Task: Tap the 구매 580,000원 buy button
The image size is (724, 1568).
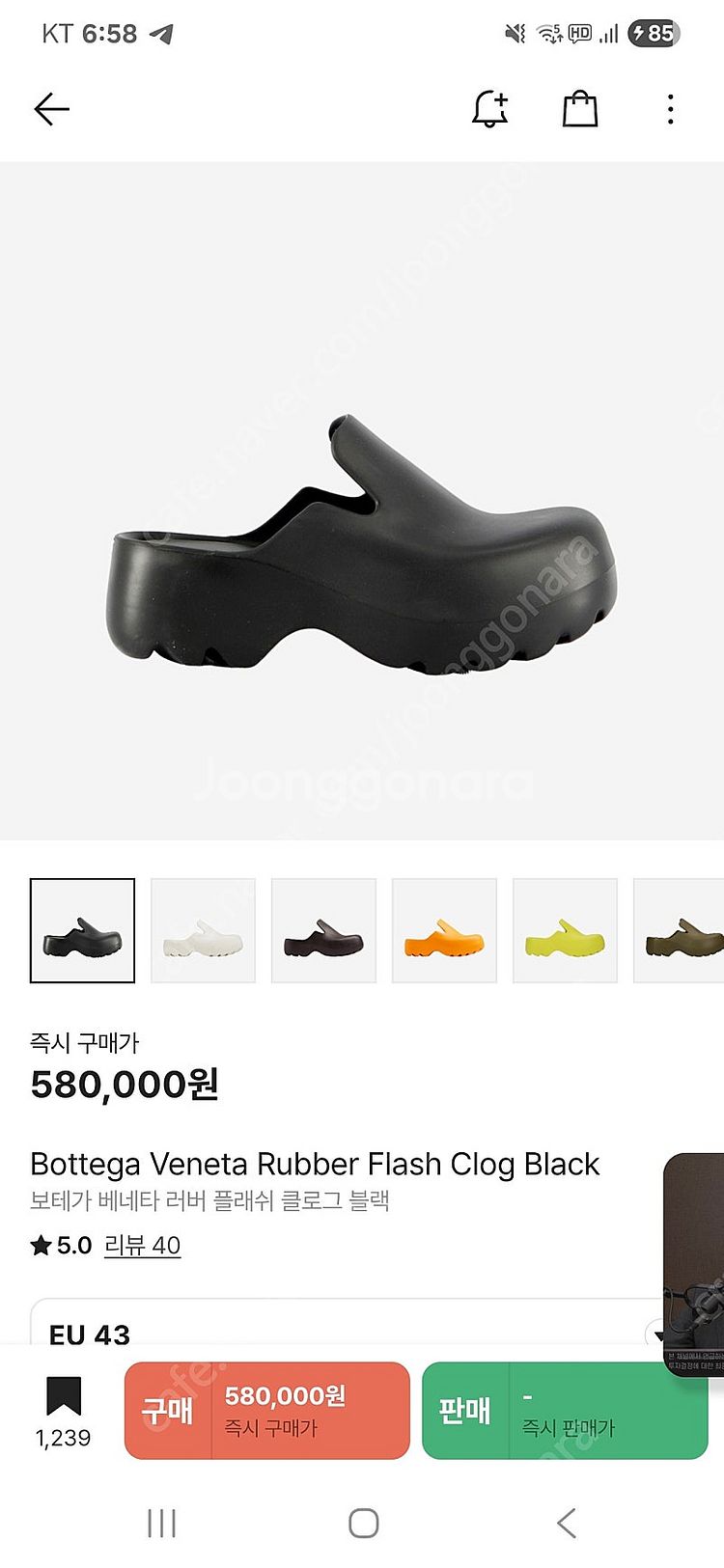Action: 267,1410
